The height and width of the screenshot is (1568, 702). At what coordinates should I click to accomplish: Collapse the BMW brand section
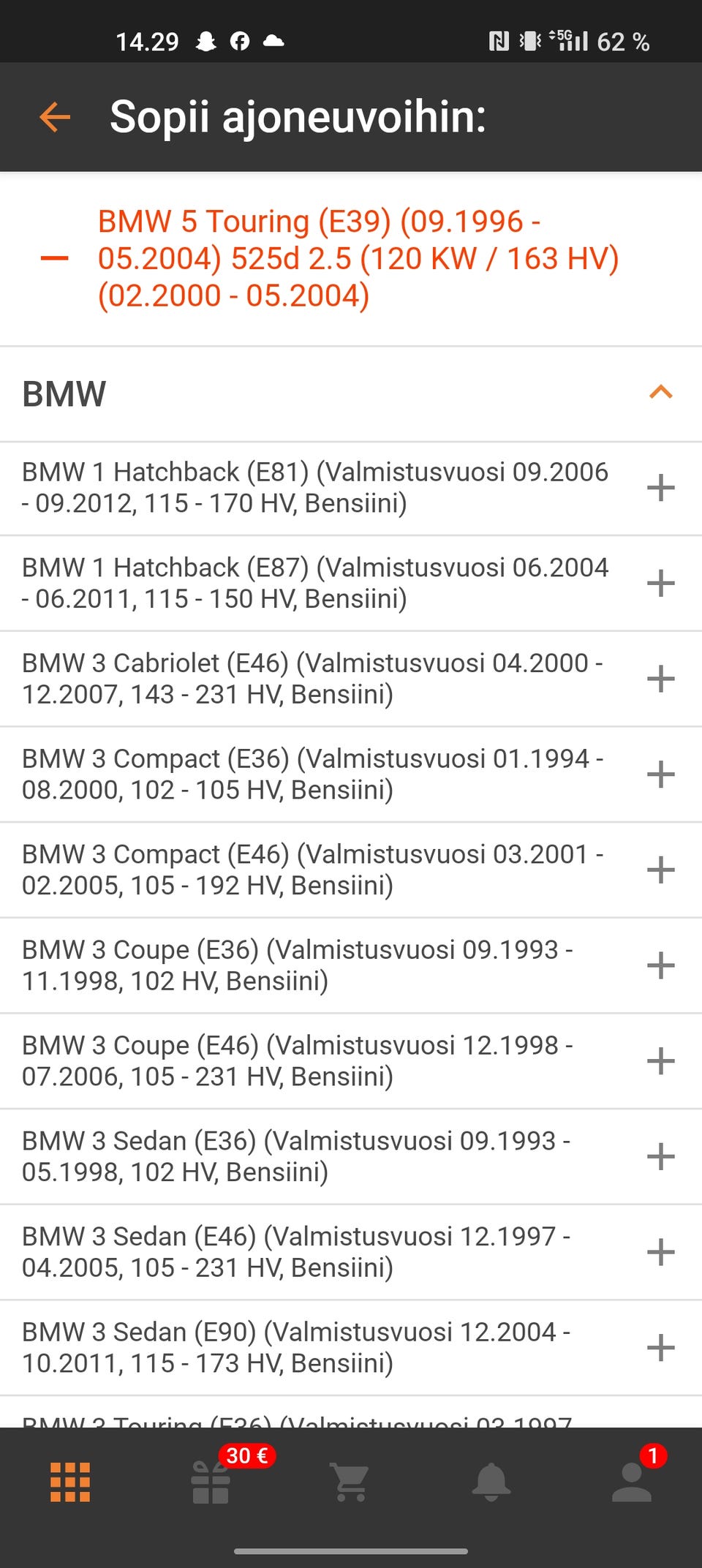(660, 393)
